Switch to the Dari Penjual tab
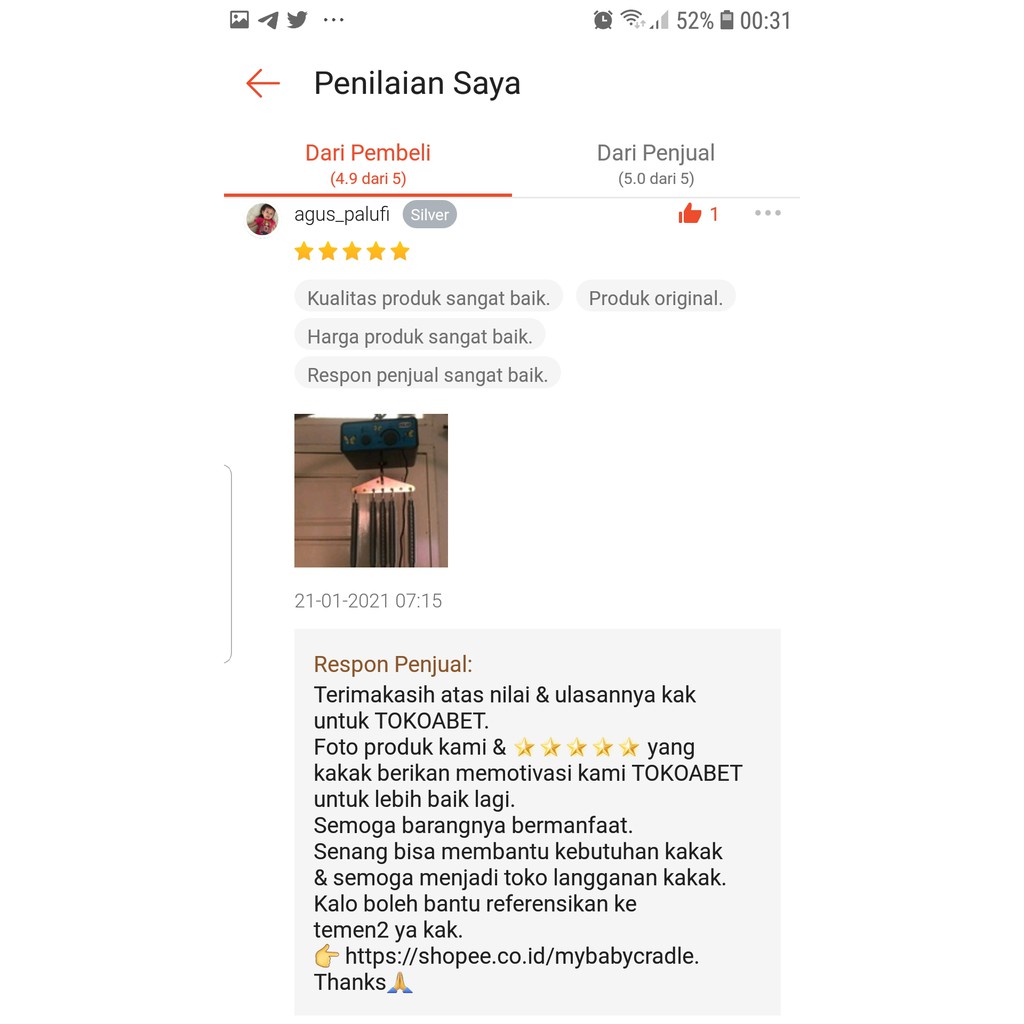 [x=655, y=164]
